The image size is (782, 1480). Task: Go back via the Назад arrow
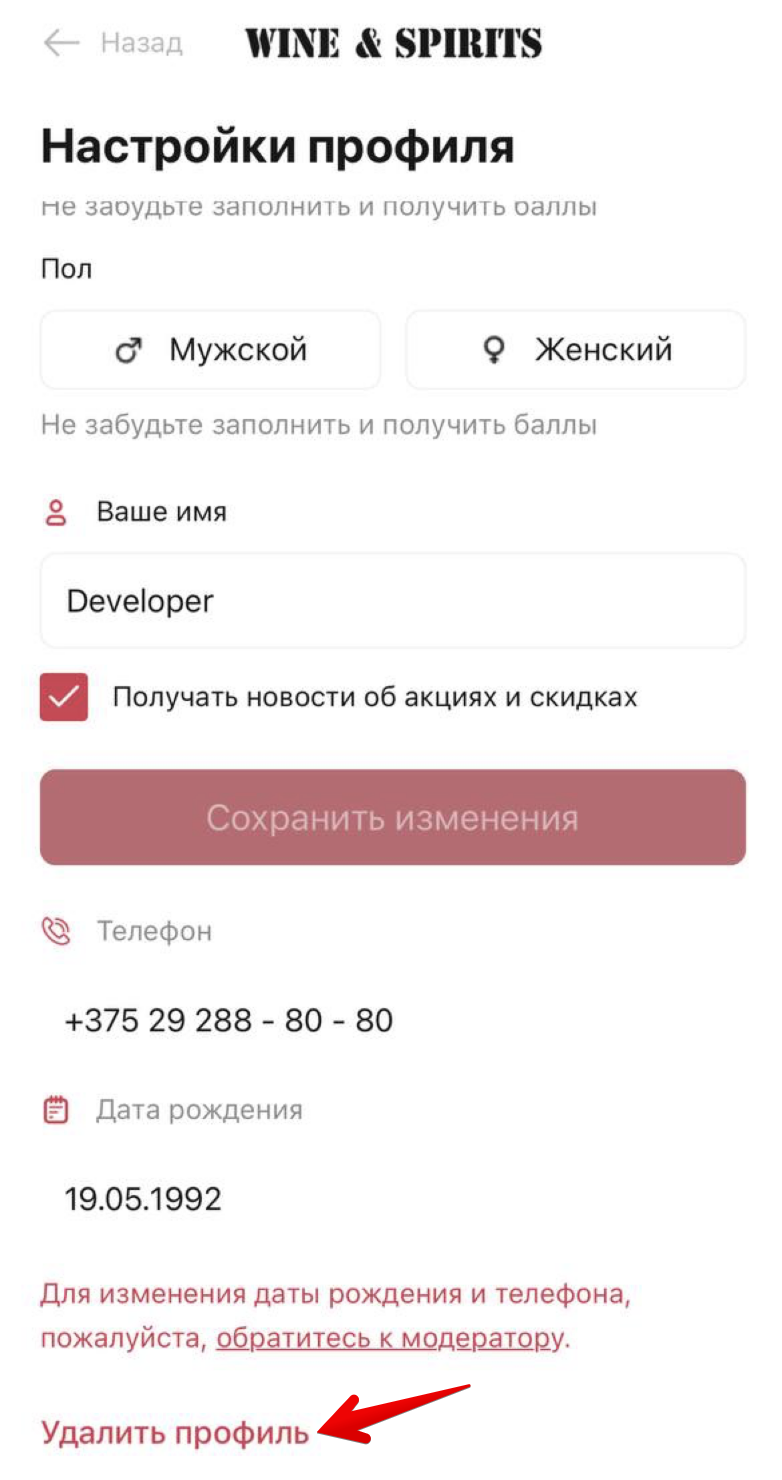[x=63, y=43]
